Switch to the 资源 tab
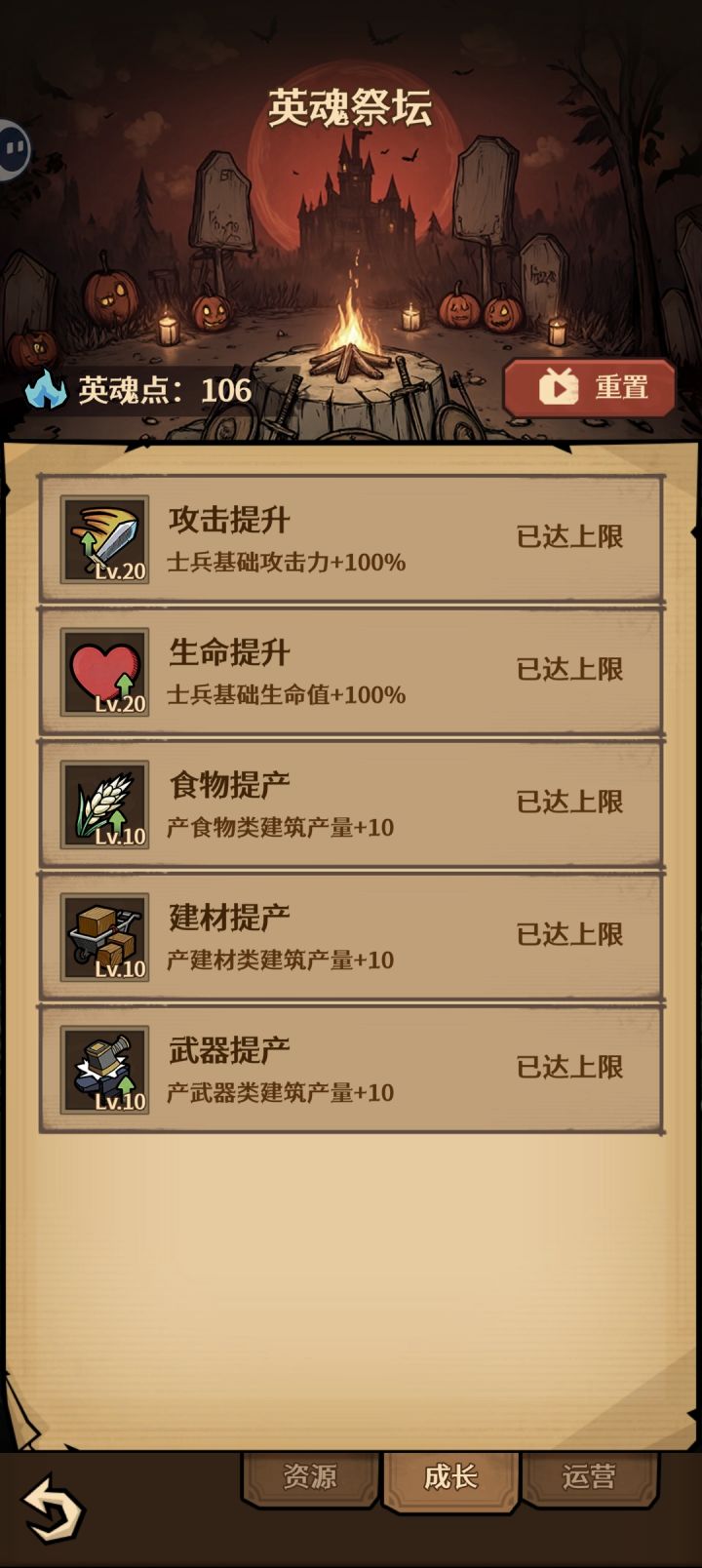 (x=308, y=1477)
